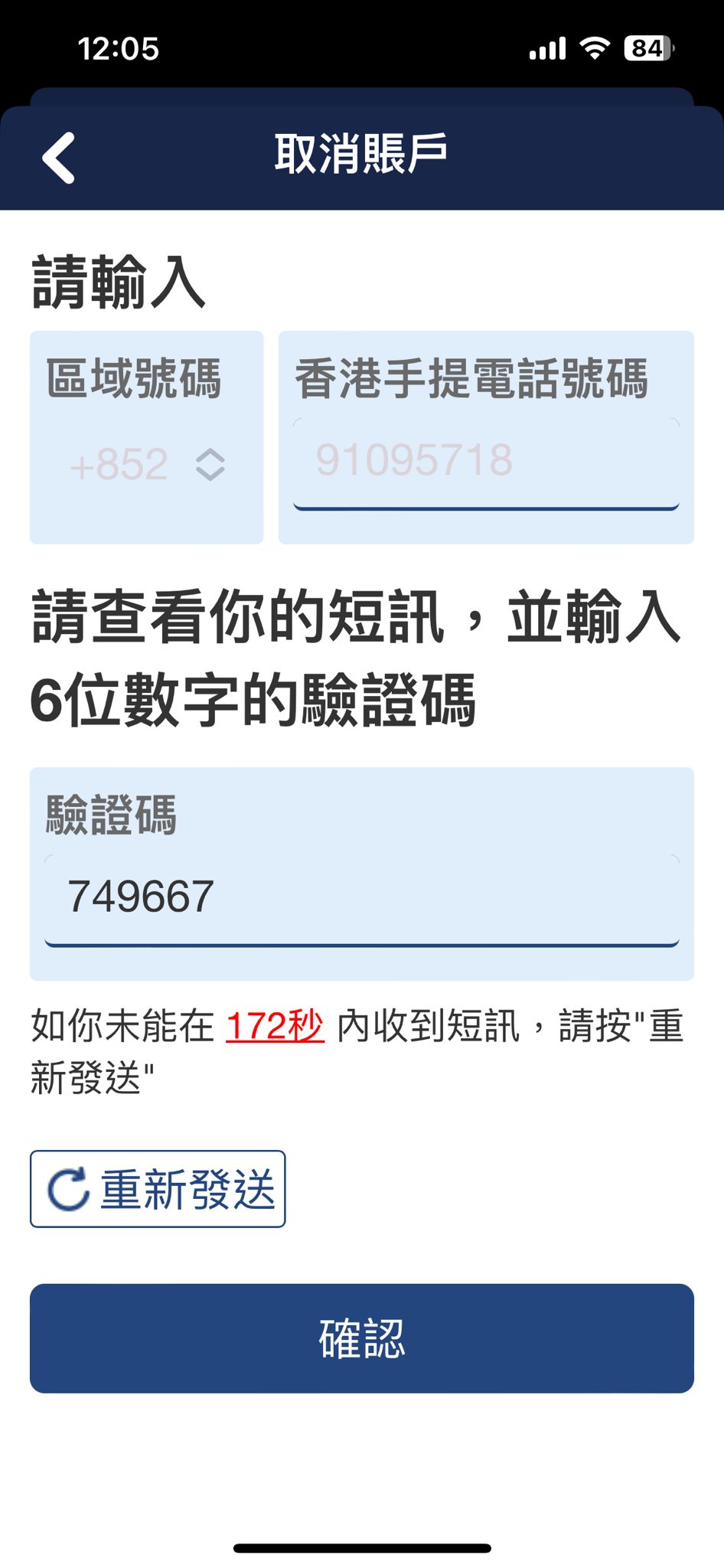Tap 重新發送 to resend the SMS
This screenshot has height=1568, width=724.
coord(158,1189)
